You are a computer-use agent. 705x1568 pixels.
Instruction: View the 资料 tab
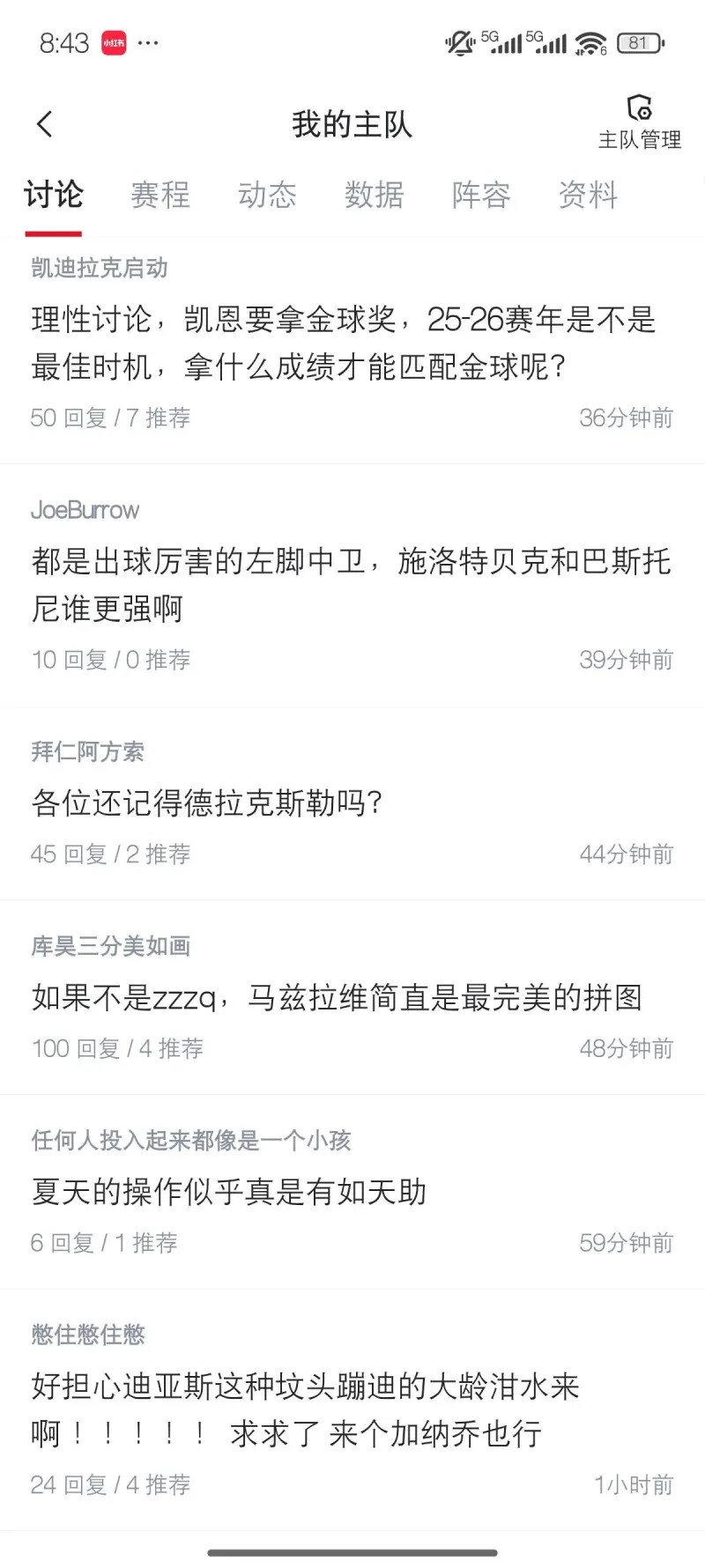coord(588,195)
